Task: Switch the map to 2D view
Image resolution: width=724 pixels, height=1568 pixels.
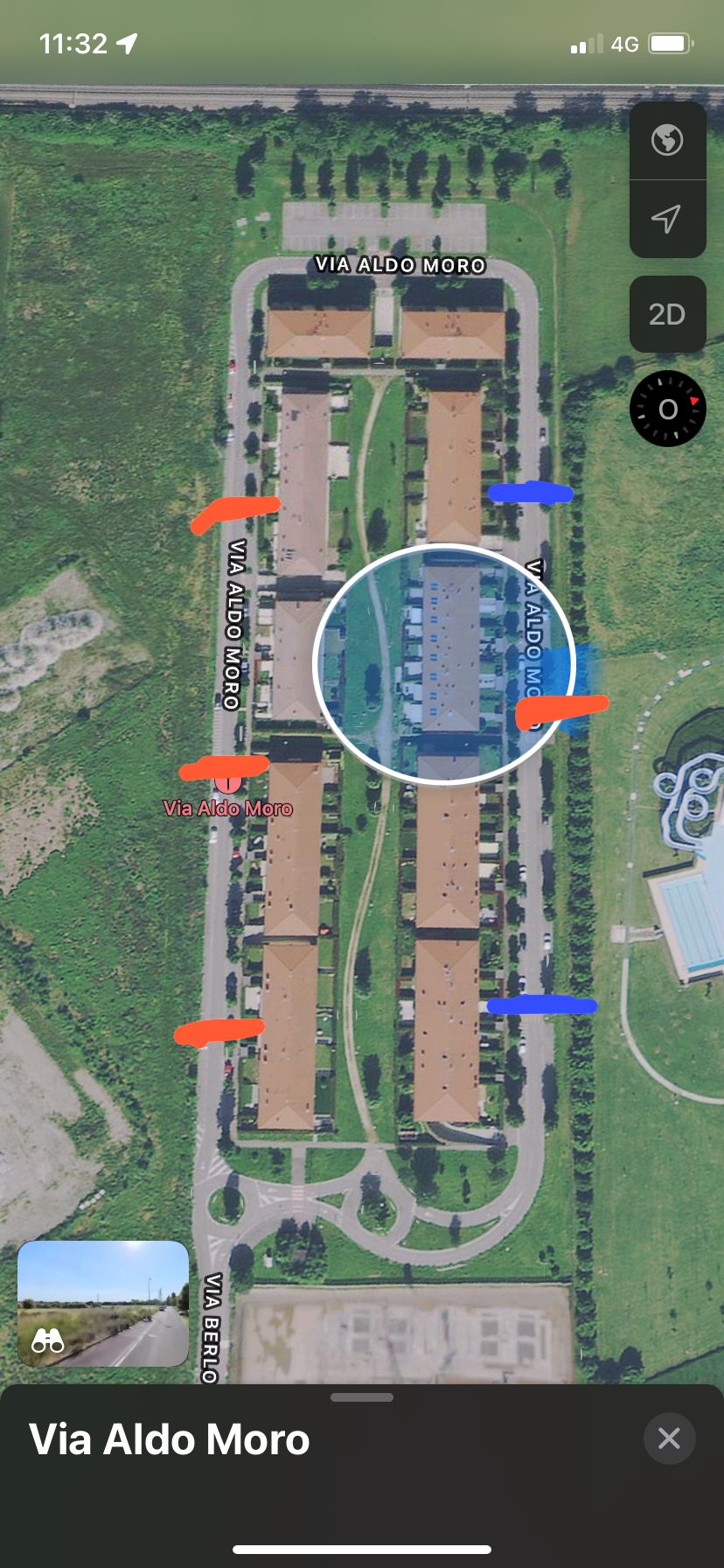Action: point(667,314)
